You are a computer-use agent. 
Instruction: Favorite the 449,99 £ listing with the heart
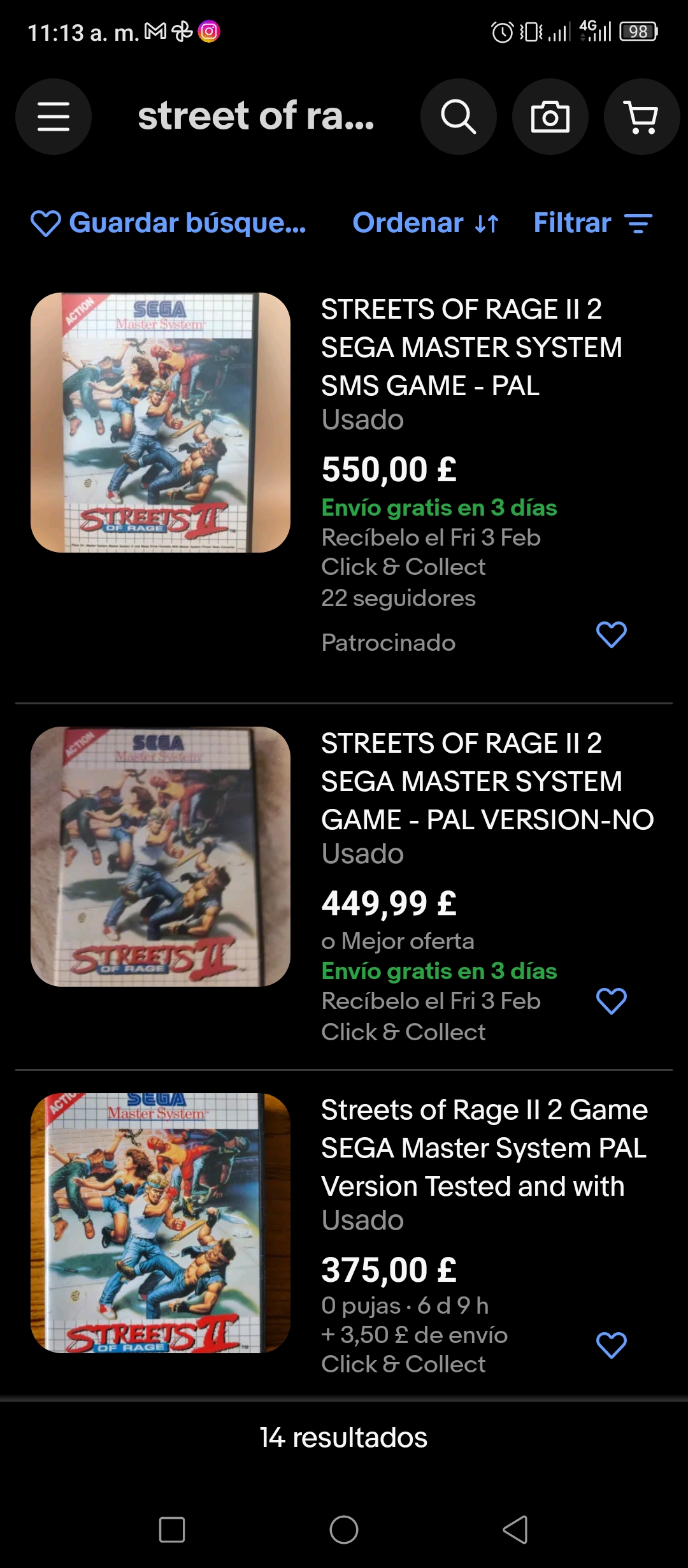612,1001
